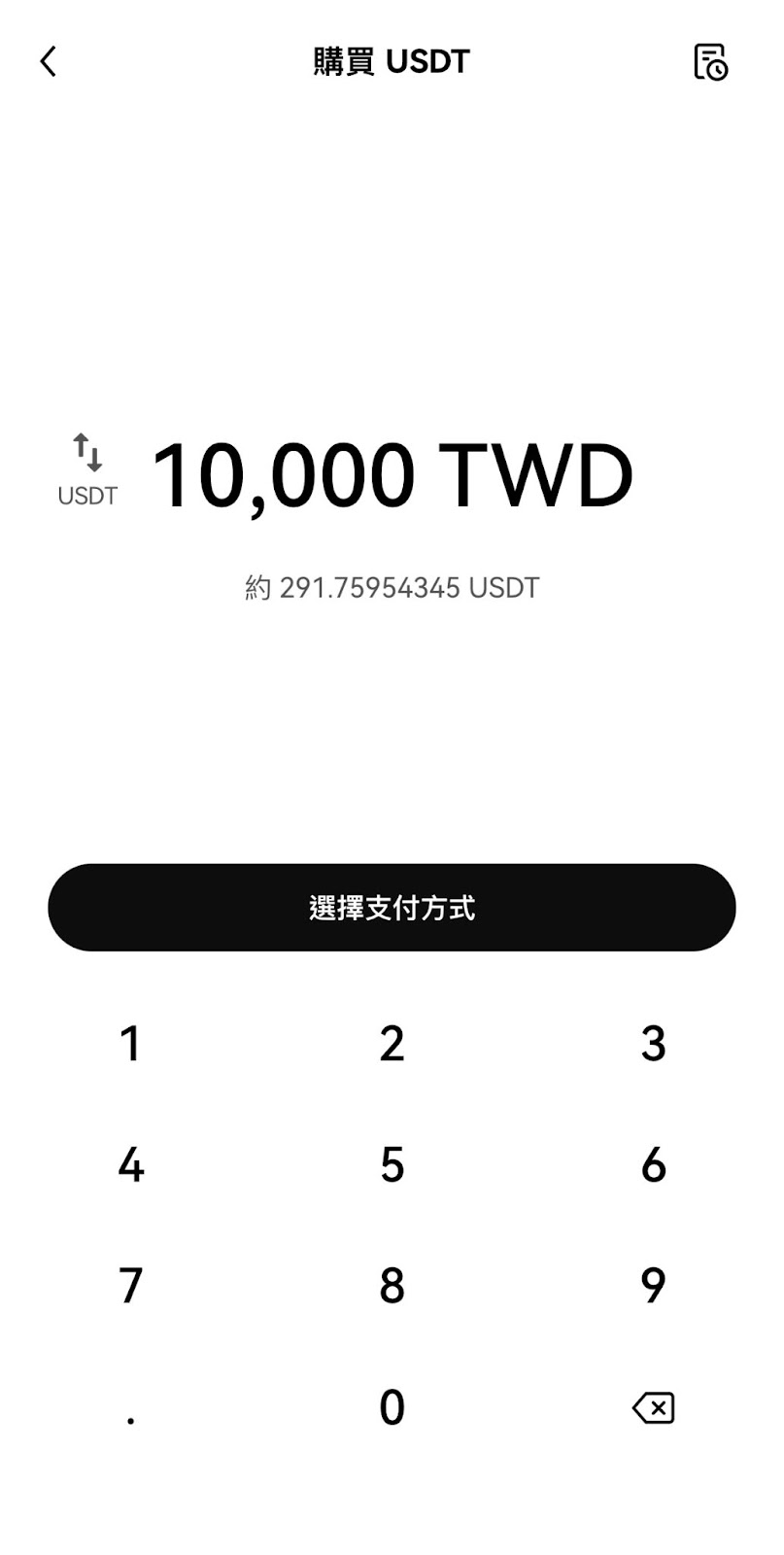Viewport: 784px width, 1555px height.
Task: Enter digit 5 on the keypad
Action: pyautogui.click(x=392, y=1164)
